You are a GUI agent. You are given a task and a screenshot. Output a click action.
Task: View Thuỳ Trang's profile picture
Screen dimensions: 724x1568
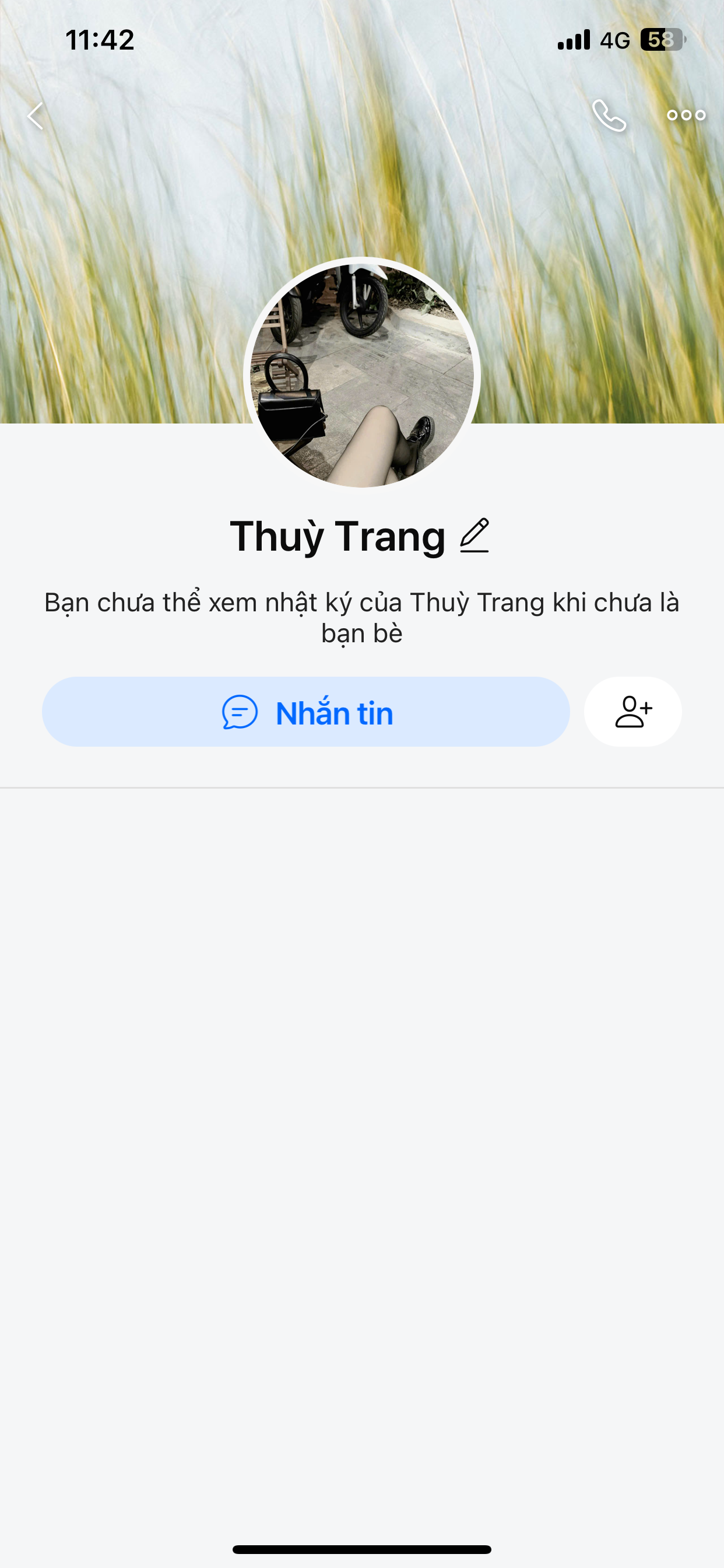(362, 376)
